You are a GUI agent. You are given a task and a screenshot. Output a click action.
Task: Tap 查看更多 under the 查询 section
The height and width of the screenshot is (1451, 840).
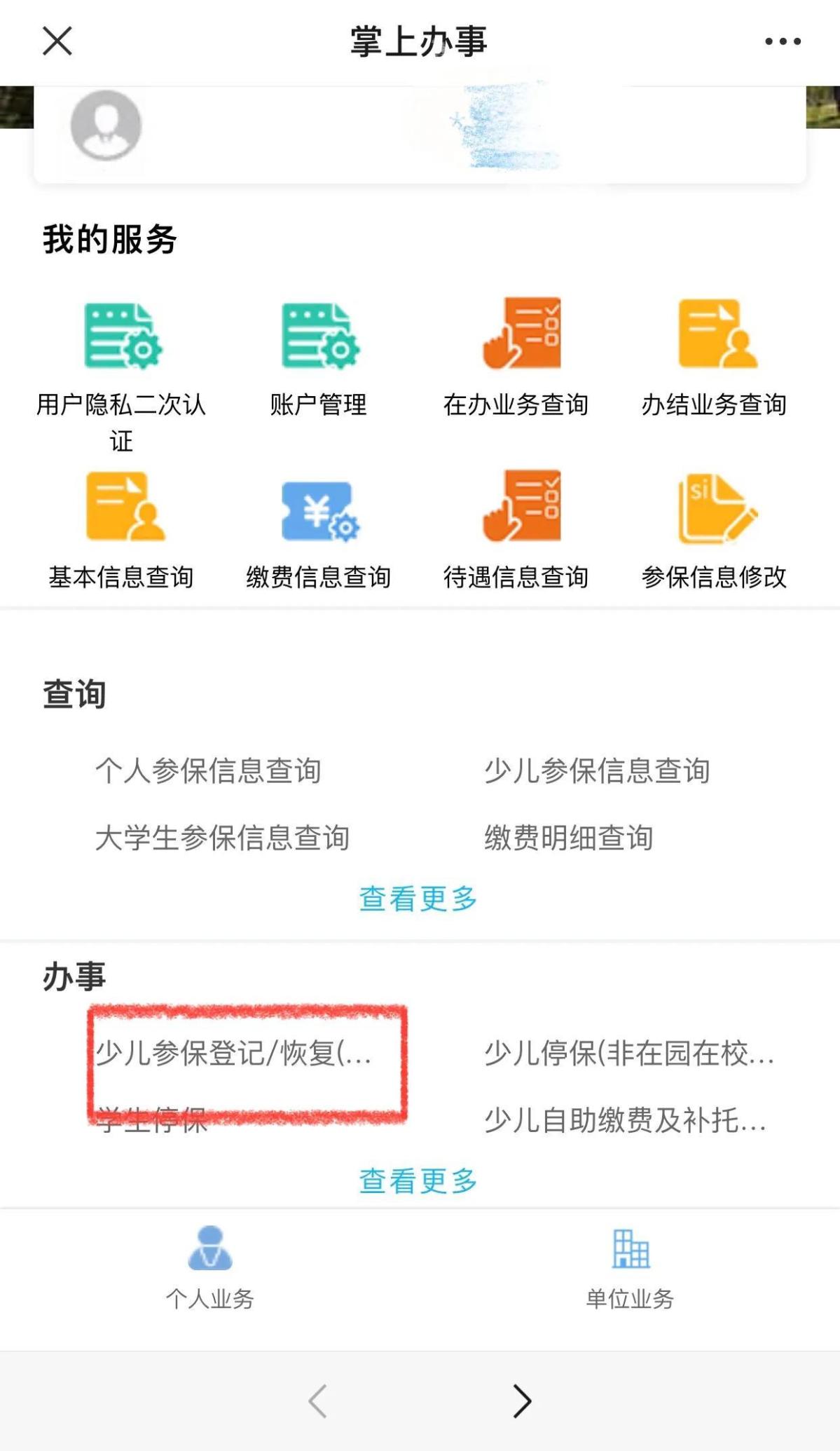[x=418, y=899]
